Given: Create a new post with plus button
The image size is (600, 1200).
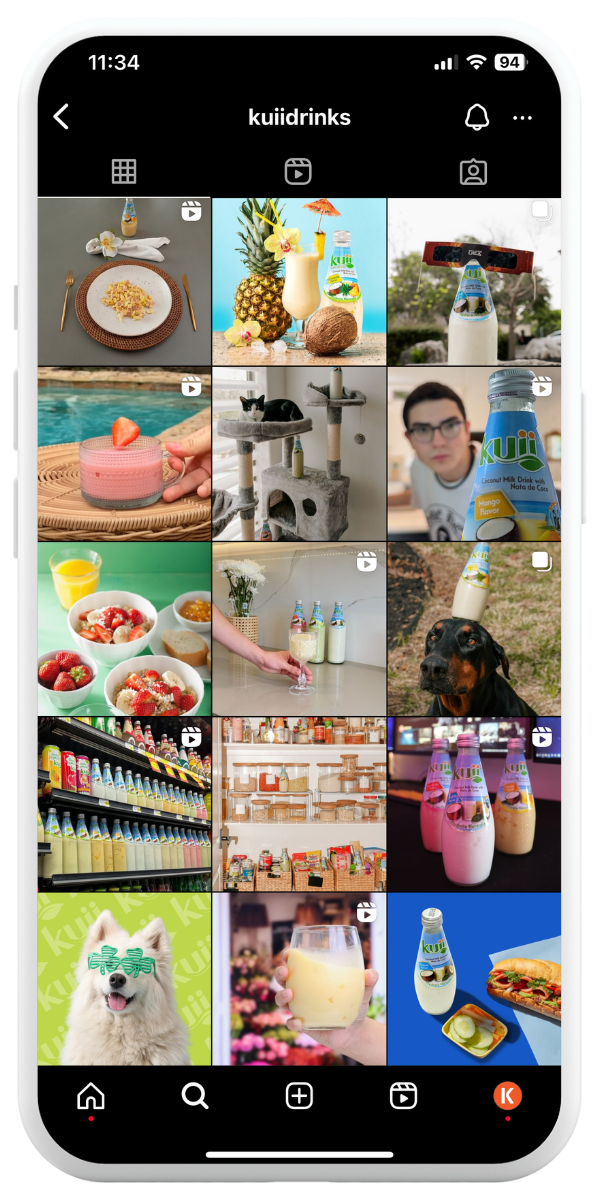Looking at the screenshot, I should [299, 1096].
